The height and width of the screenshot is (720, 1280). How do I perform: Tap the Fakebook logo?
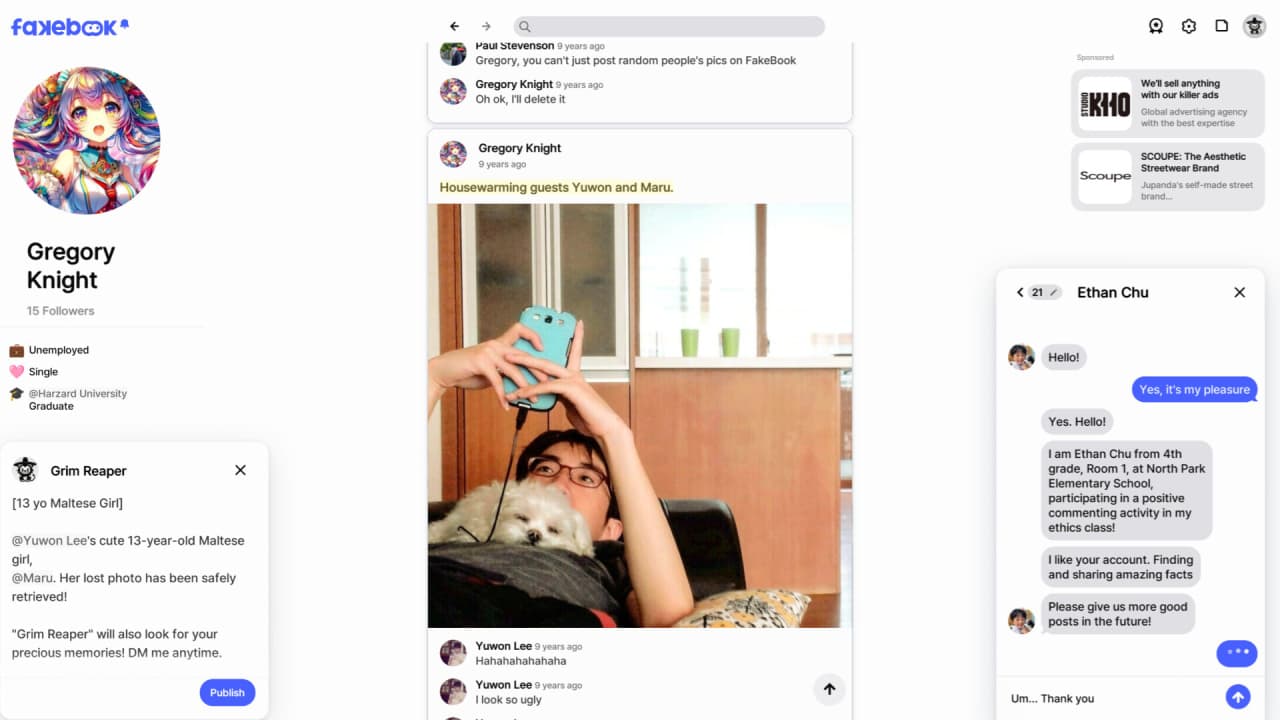[64, 27]
